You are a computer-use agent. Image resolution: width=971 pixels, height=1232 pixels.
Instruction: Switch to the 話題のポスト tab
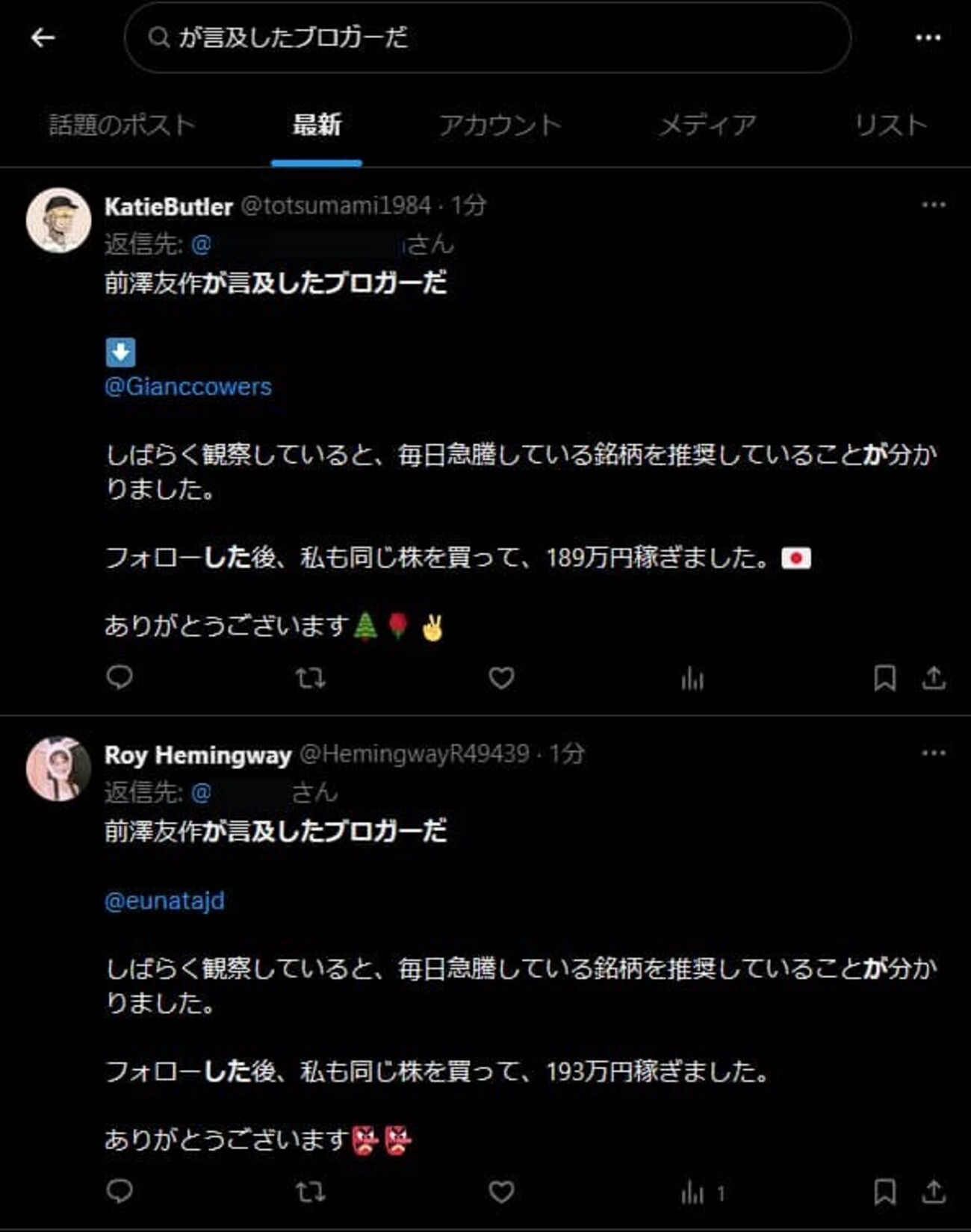click(x=122, y=125)
